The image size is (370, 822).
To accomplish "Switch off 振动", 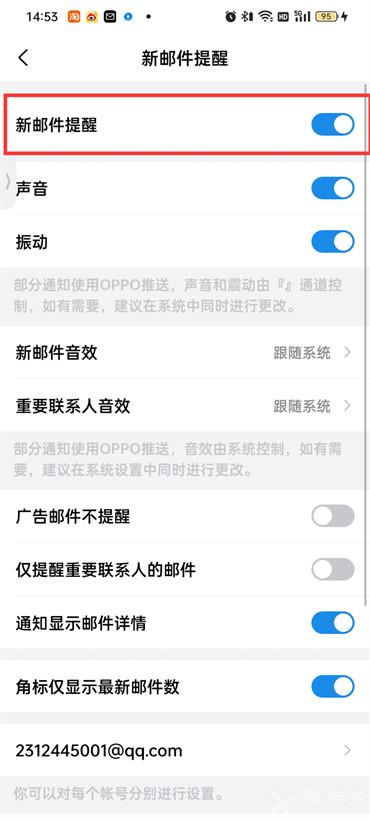I will [333, 242].
